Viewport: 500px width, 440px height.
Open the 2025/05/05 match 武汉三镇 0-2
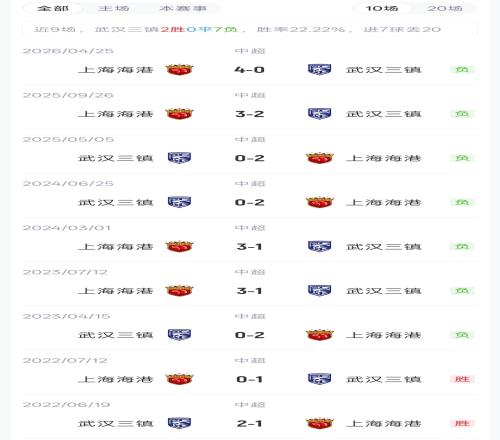pyautogui.click(x=250, y=152)
